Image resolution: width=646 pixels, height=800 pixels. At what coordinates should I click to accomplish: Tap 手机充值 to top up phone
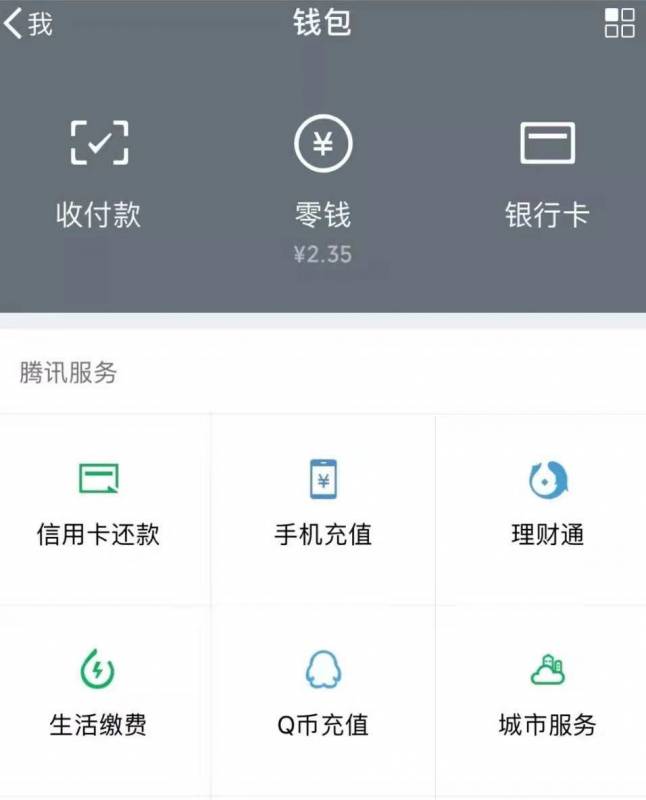pyautogui.click(x=323, y=505)
